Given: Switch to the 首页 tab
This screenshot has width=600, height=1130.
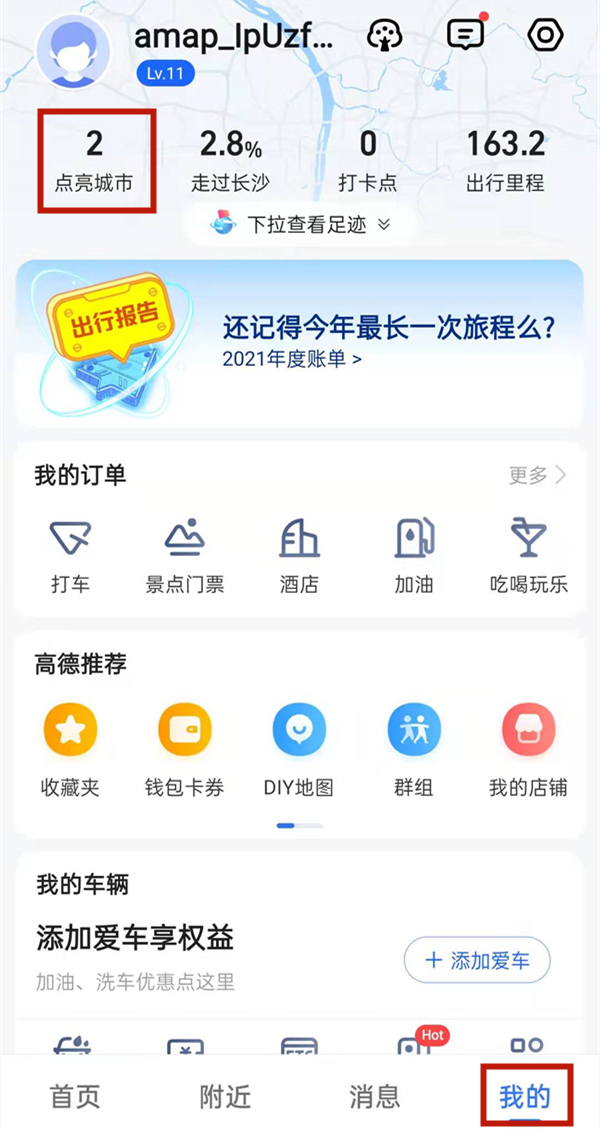Looking at the screenshot, I should (76, 1096).
